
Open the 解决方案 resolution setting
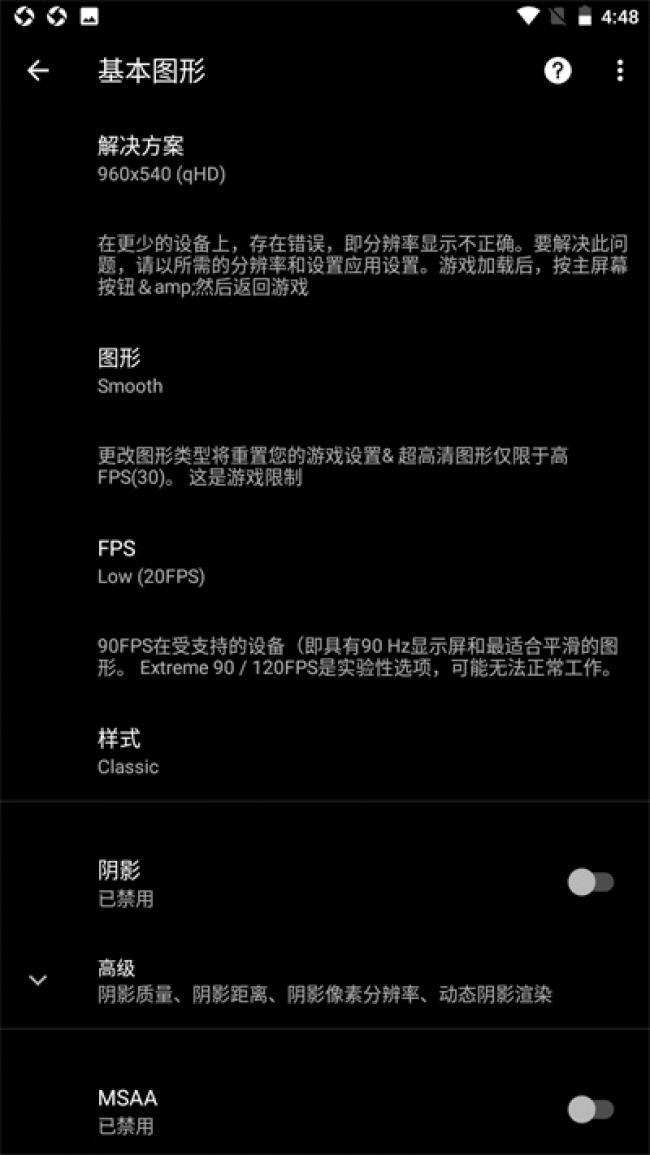(x=160, y=159)
